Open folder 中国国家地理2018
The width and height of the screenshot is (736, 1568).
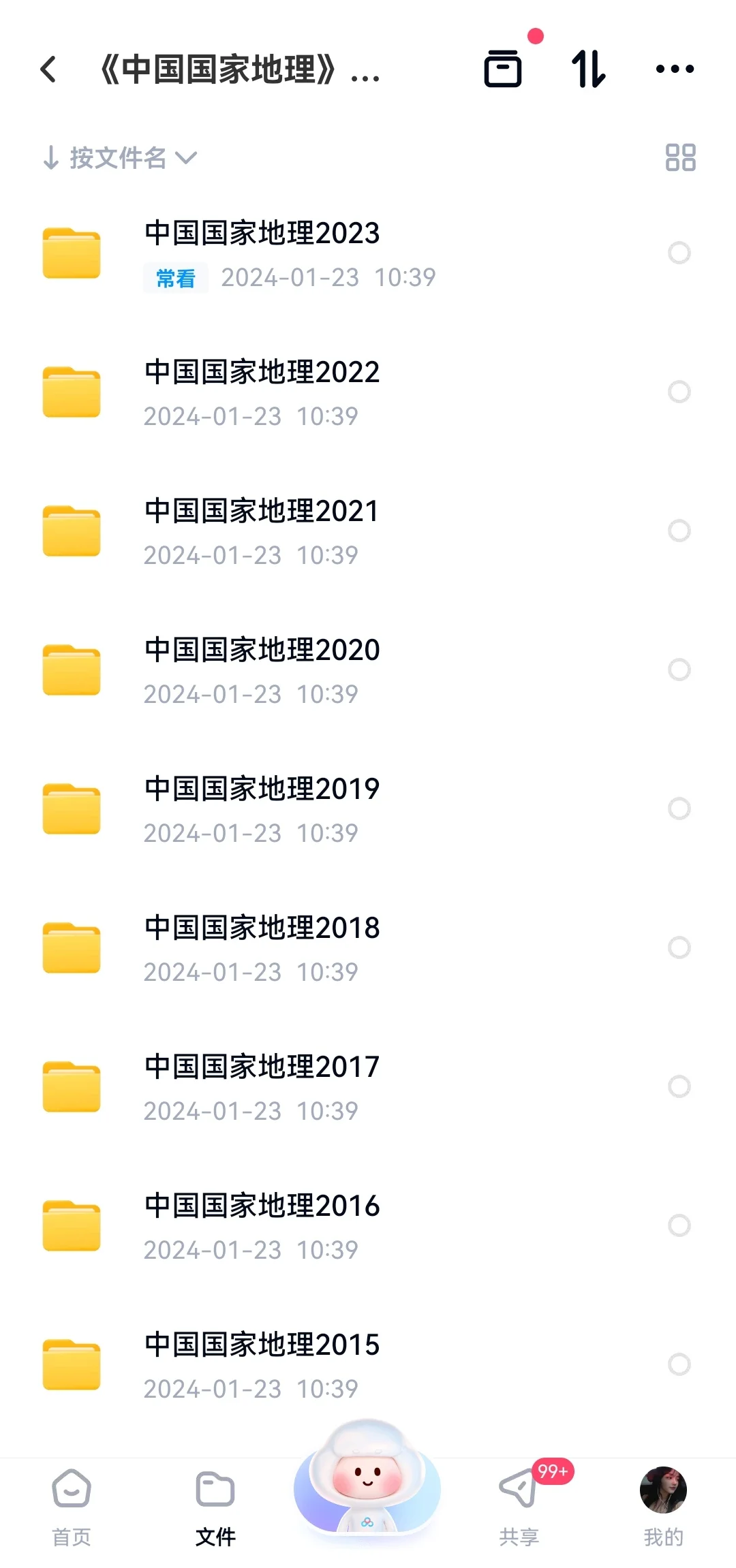pos(368,948)
